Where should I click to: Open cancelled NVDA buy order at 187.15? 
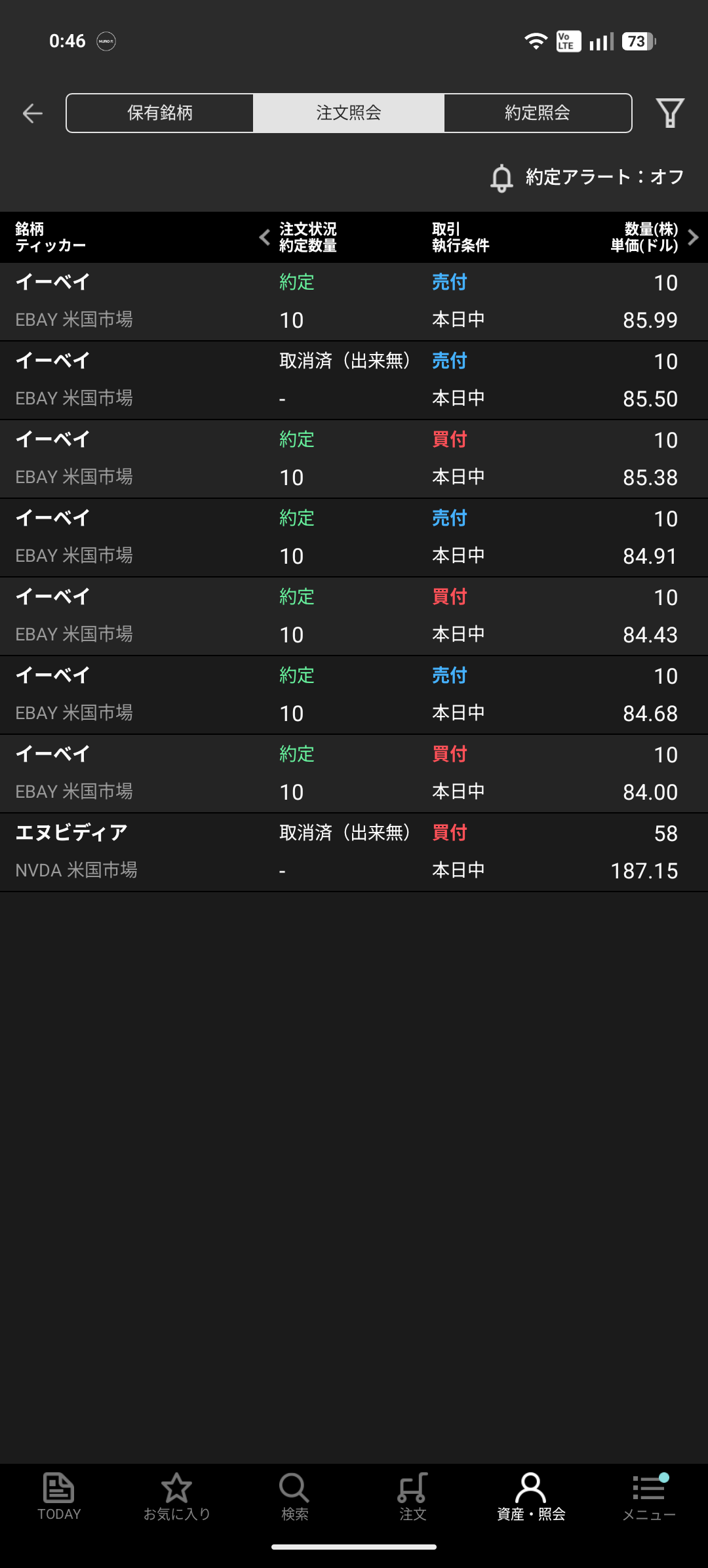point(354,852)
